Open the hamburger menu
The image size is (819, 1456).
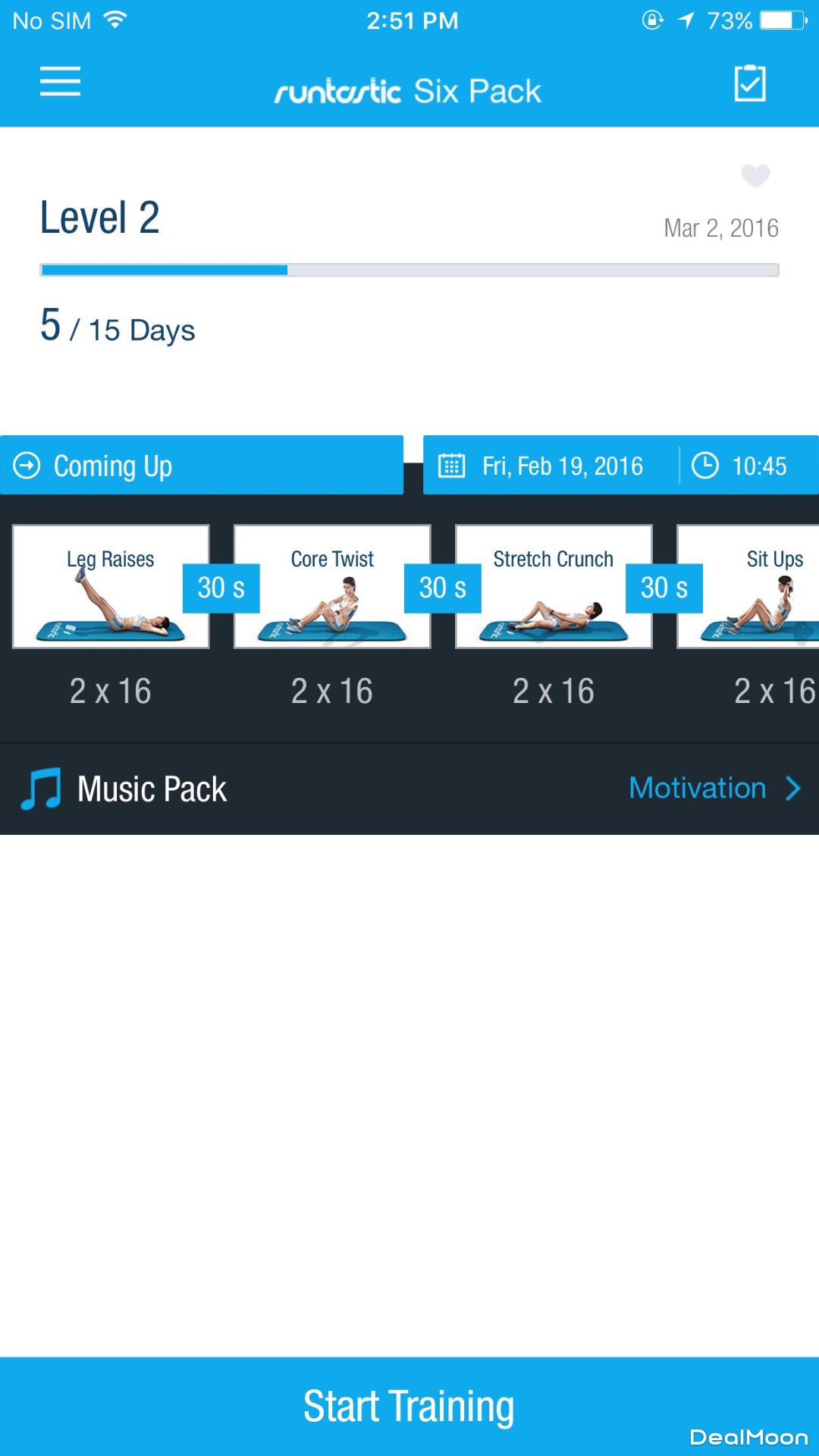[60, 81]
